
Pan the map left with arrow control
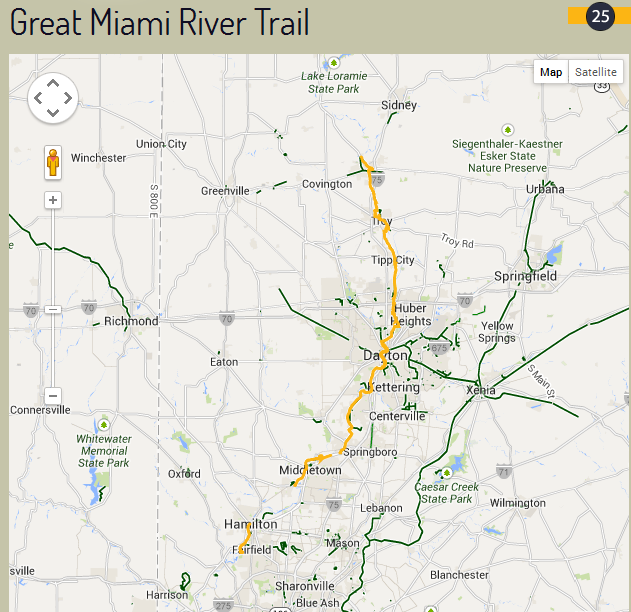38,98
